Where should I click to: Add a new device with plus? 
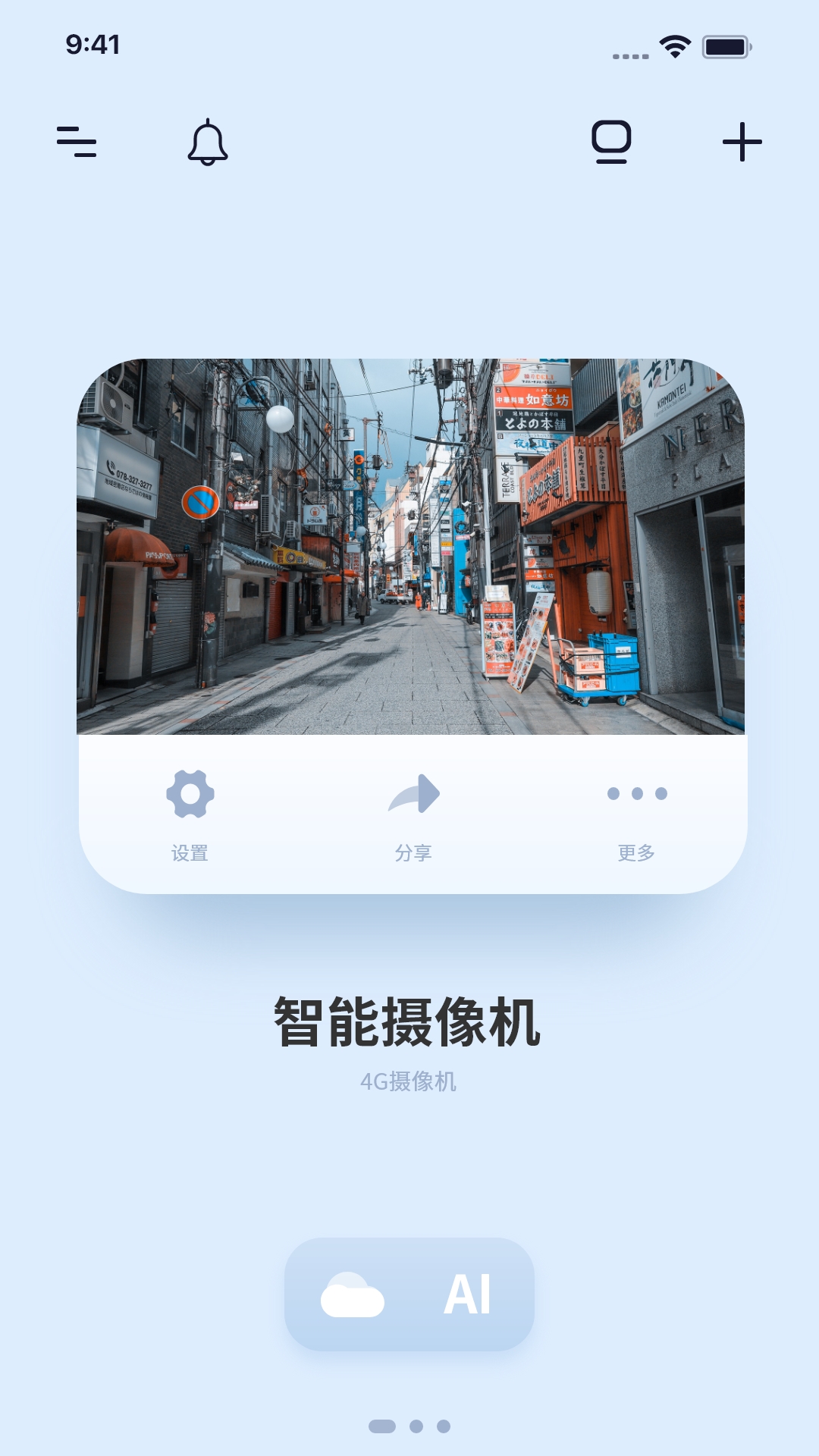click(x=742, y=142)
